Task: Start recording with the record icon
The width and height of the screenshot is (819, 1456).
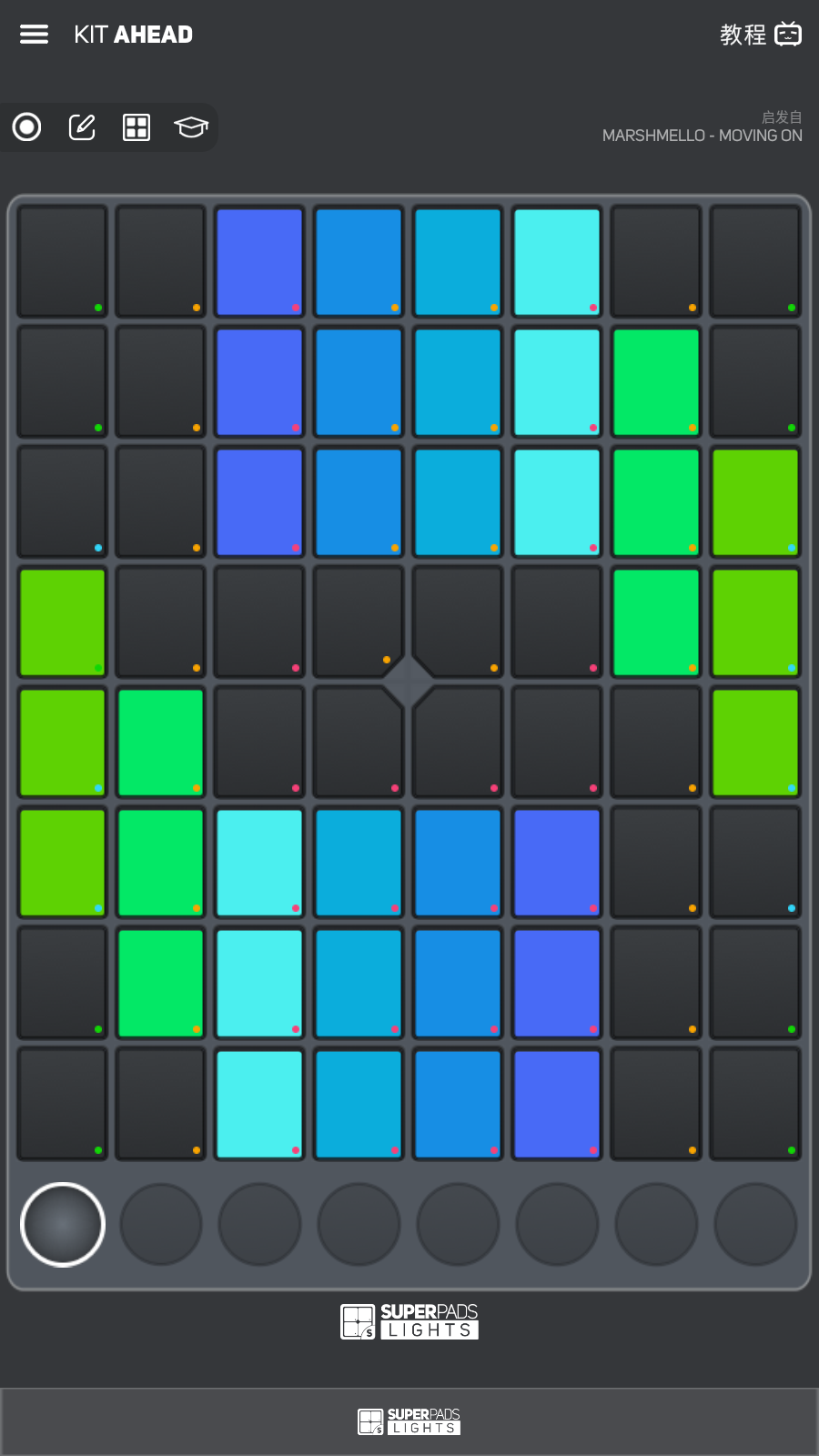Action: [x=27, y=127]
